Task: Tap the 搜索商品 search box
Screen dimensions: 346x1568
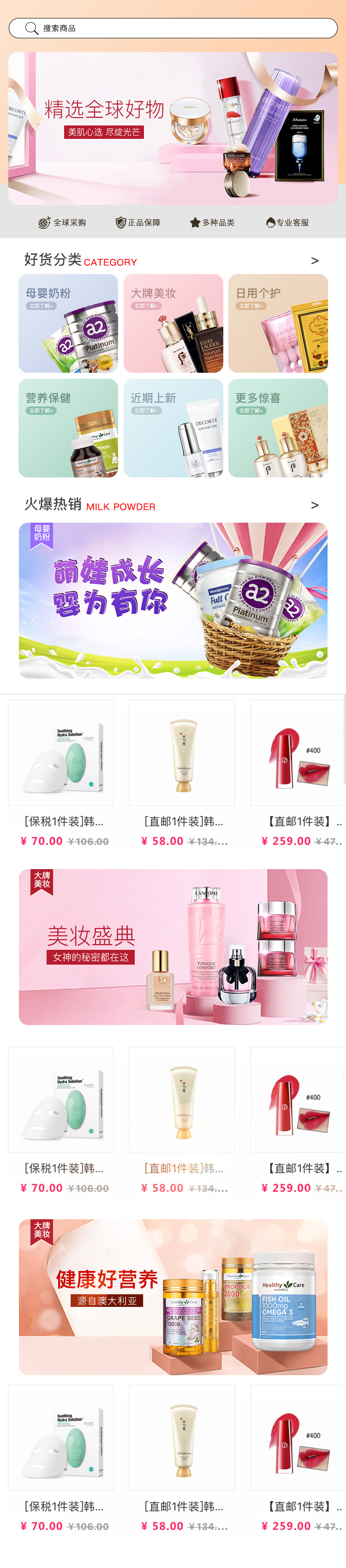Action: [173, 28]
